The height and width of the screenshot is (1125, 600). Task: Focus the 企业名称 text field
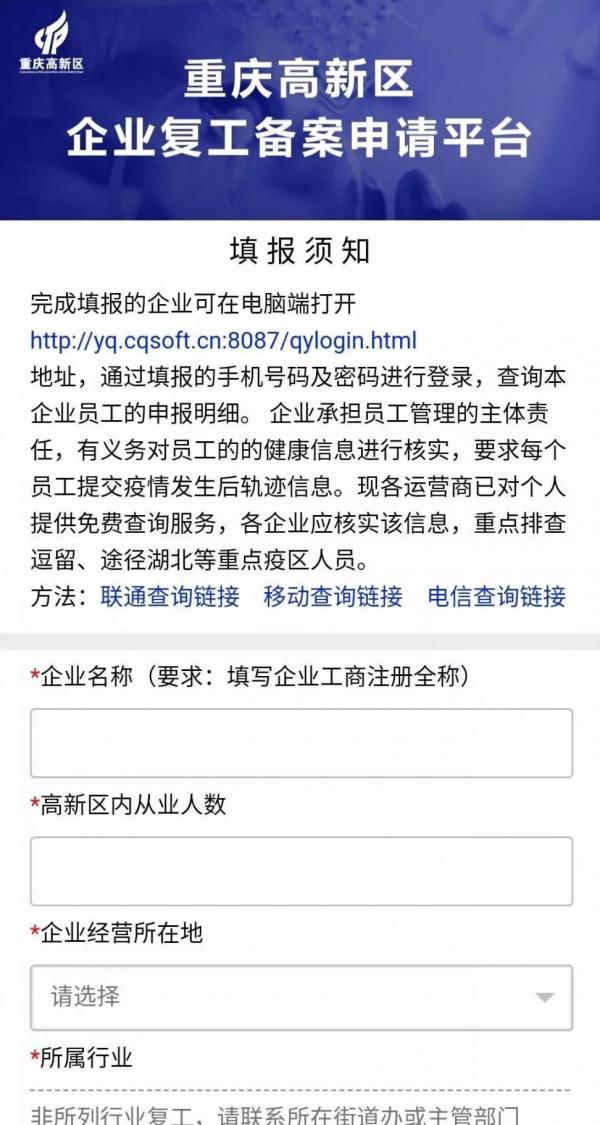click(301, 743)
